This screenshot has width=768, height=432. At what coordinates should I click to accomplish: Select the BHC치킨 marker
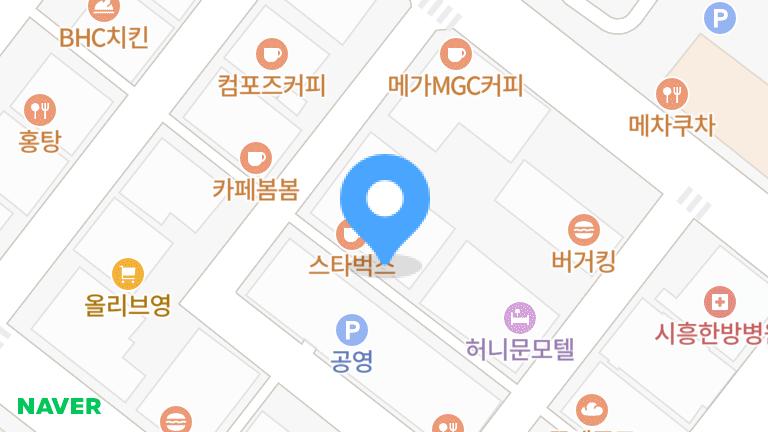[104, 12]
